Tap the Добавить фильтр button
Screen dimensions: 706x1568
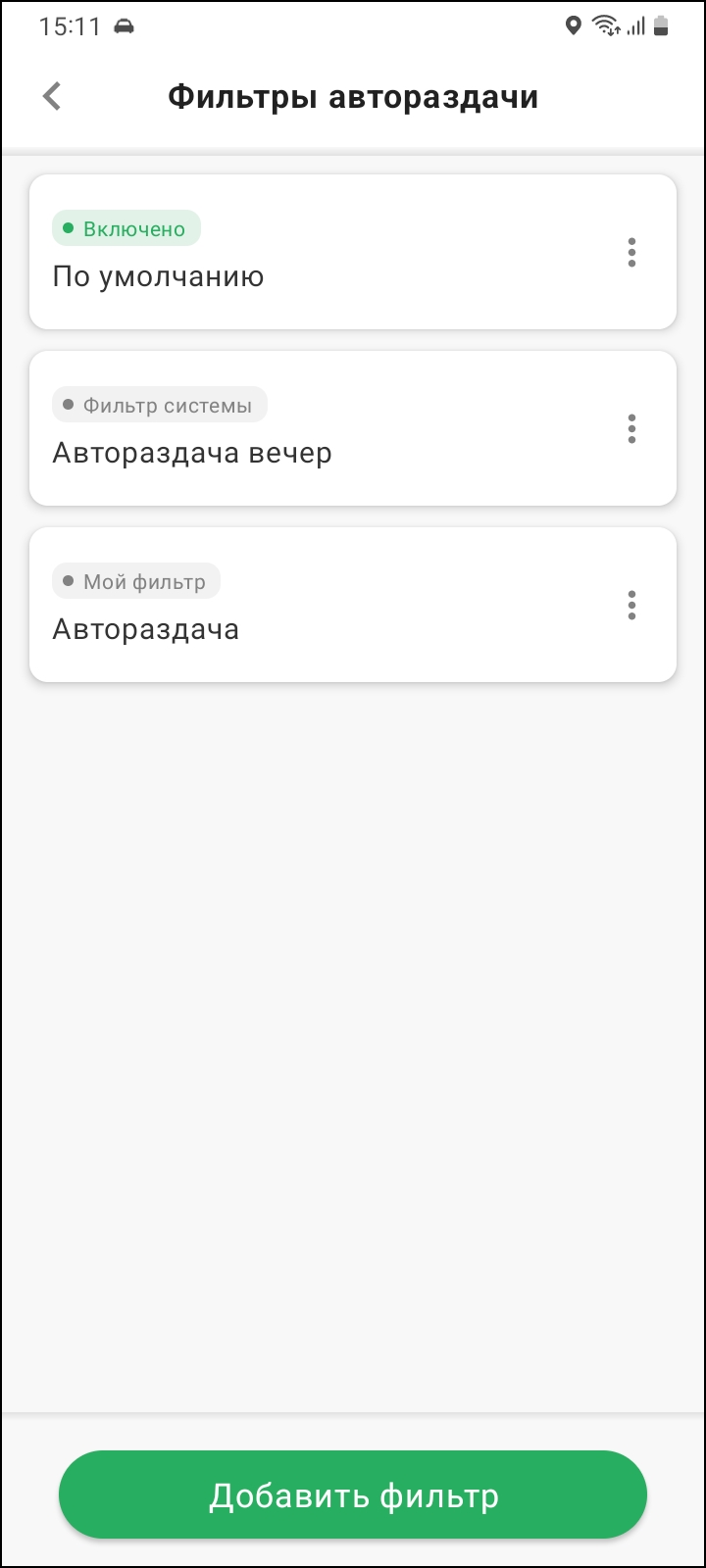click(353, 1494)
